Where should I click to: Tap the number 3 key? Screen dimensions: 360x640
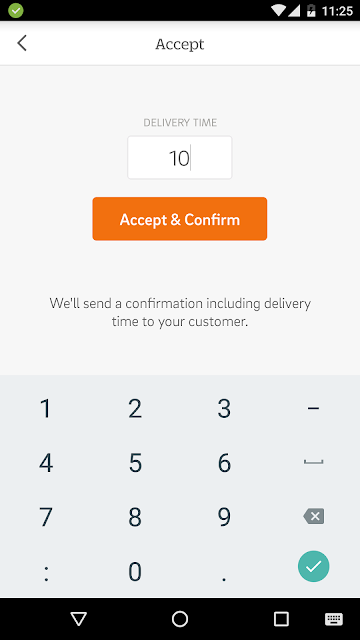point(224,408)
